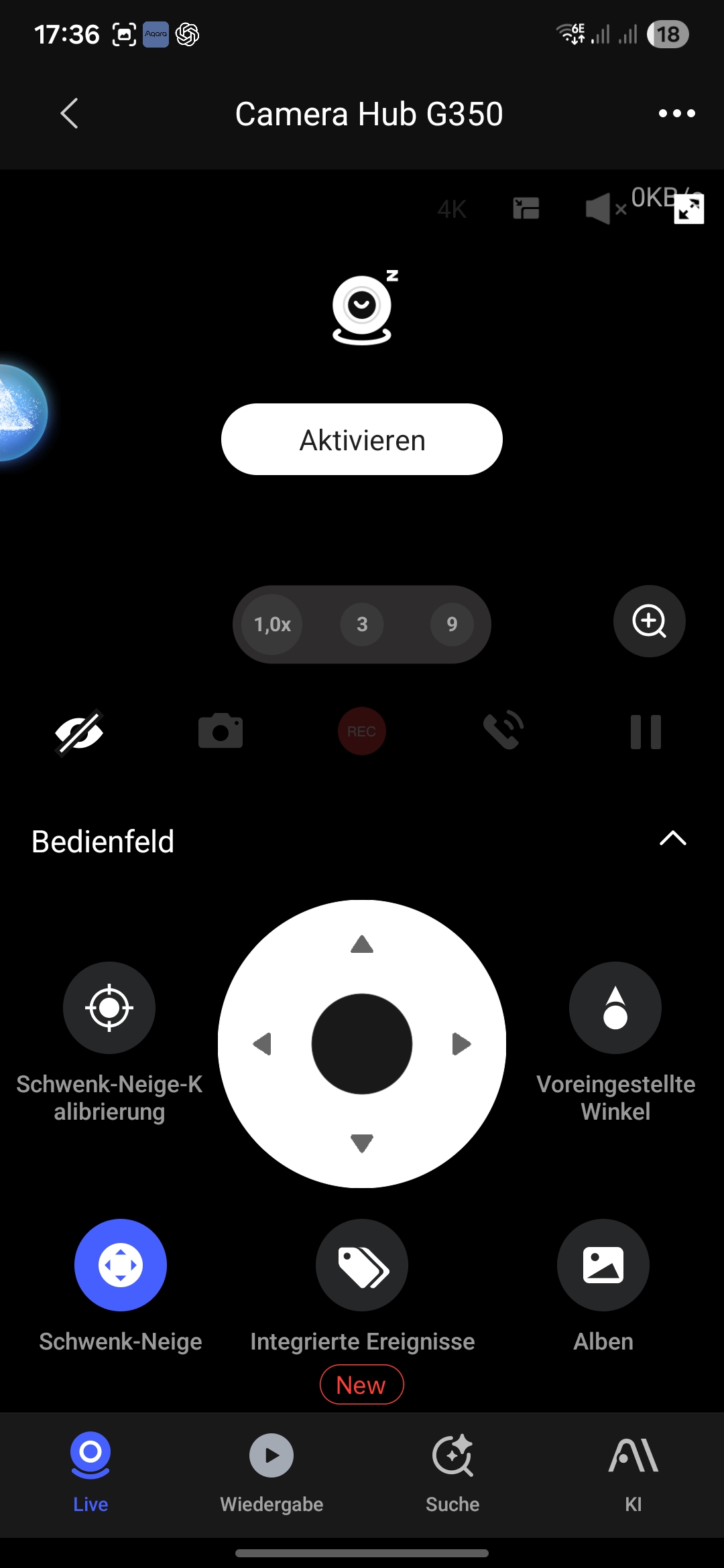
Task: Open the three-dot overflow menu
Action: coord(676,113)
